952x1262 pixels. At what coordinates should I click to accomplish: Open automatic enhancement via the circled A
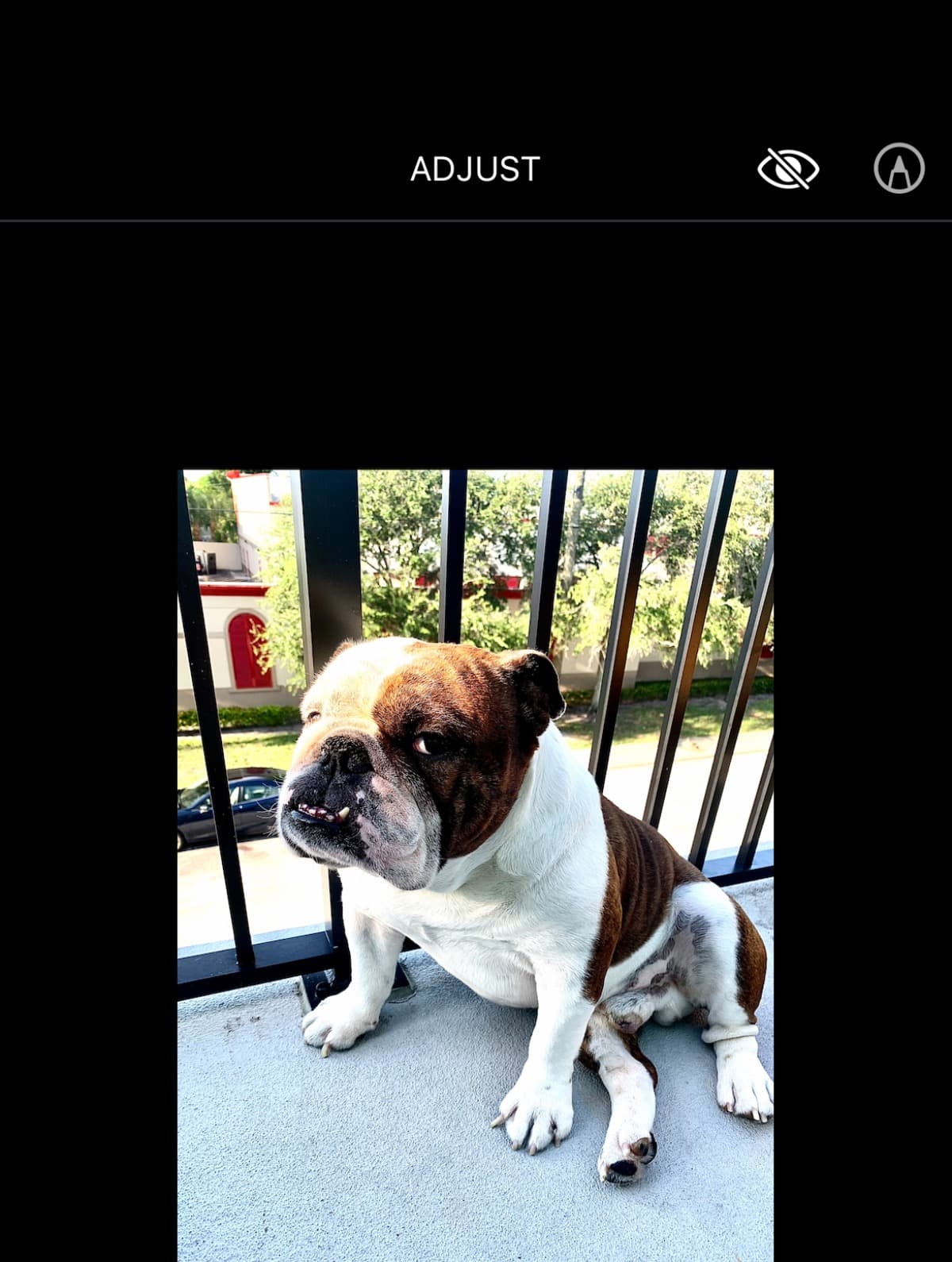897,167
